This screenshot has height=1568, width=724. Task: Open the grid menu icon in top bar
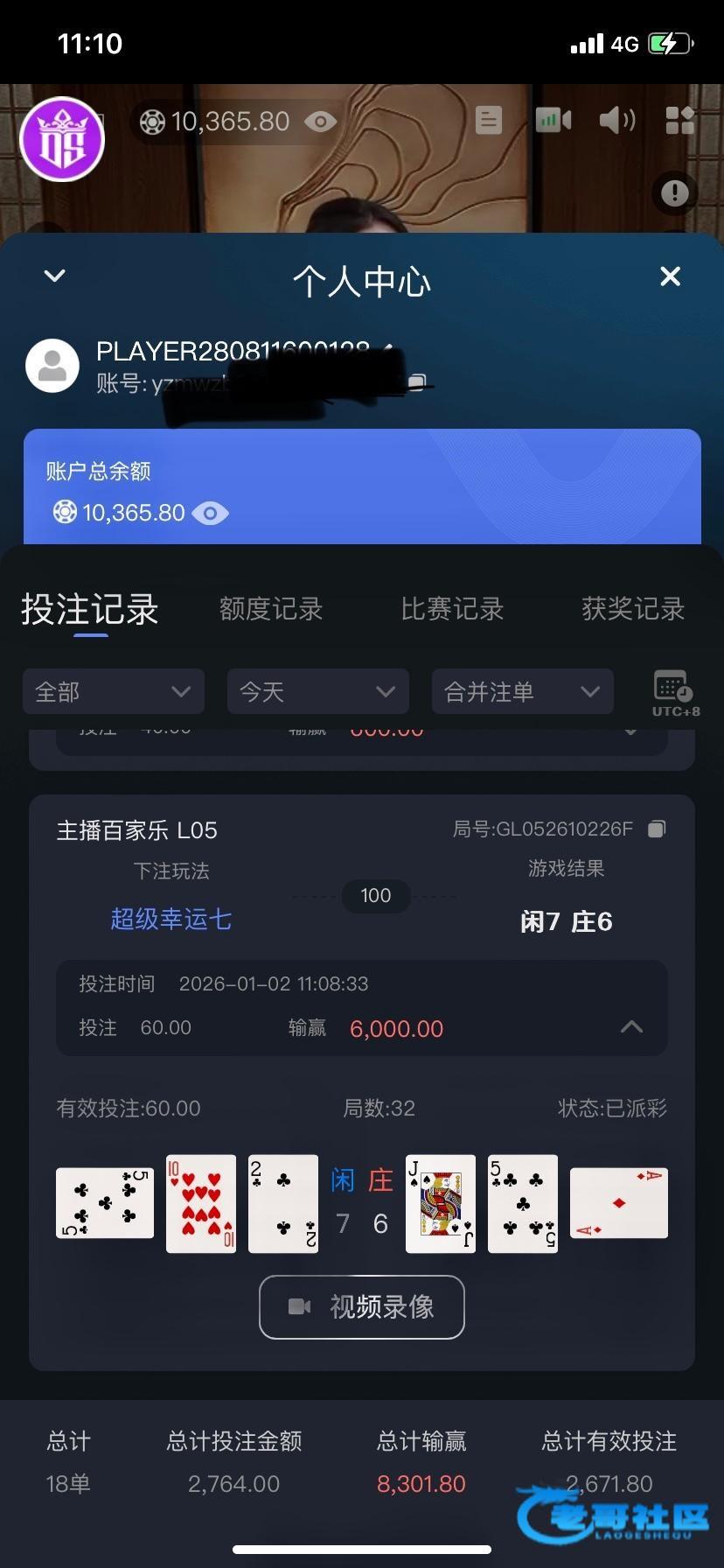coord(679,120)
